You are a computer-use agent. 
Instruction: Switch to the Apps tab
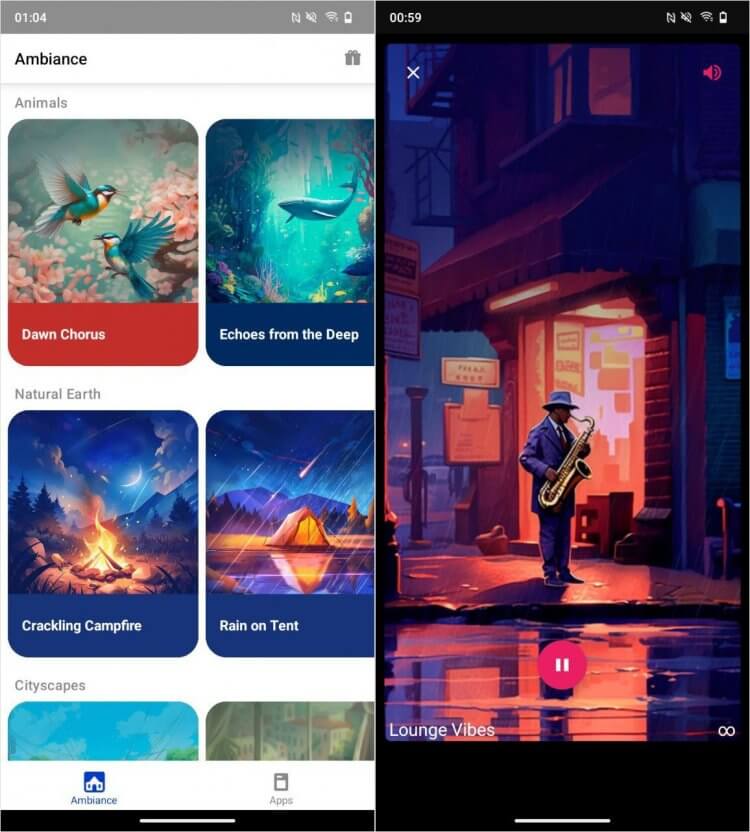pos(281,788)
